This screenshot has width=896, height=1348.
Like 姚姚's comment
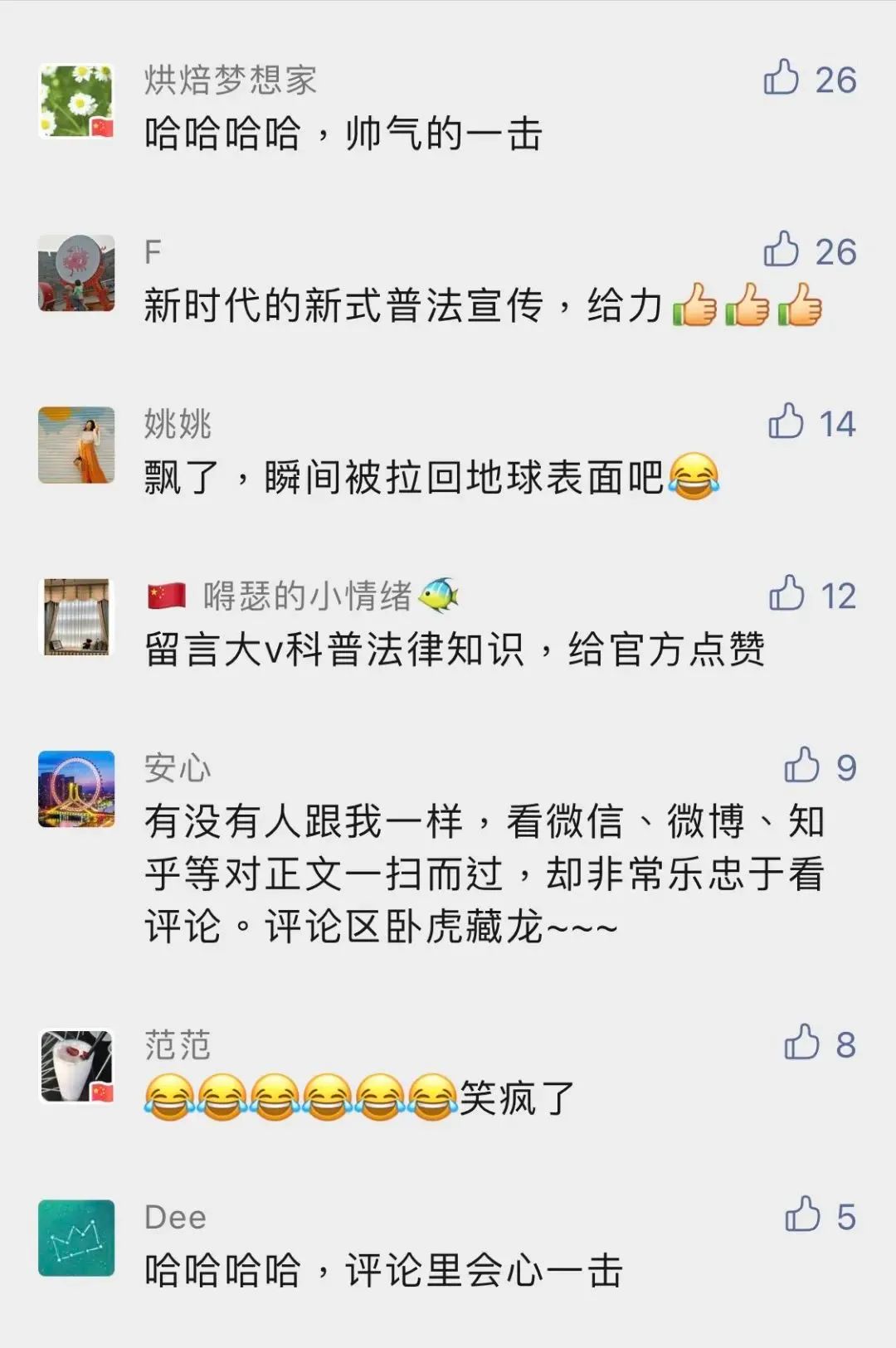(786, 421)
